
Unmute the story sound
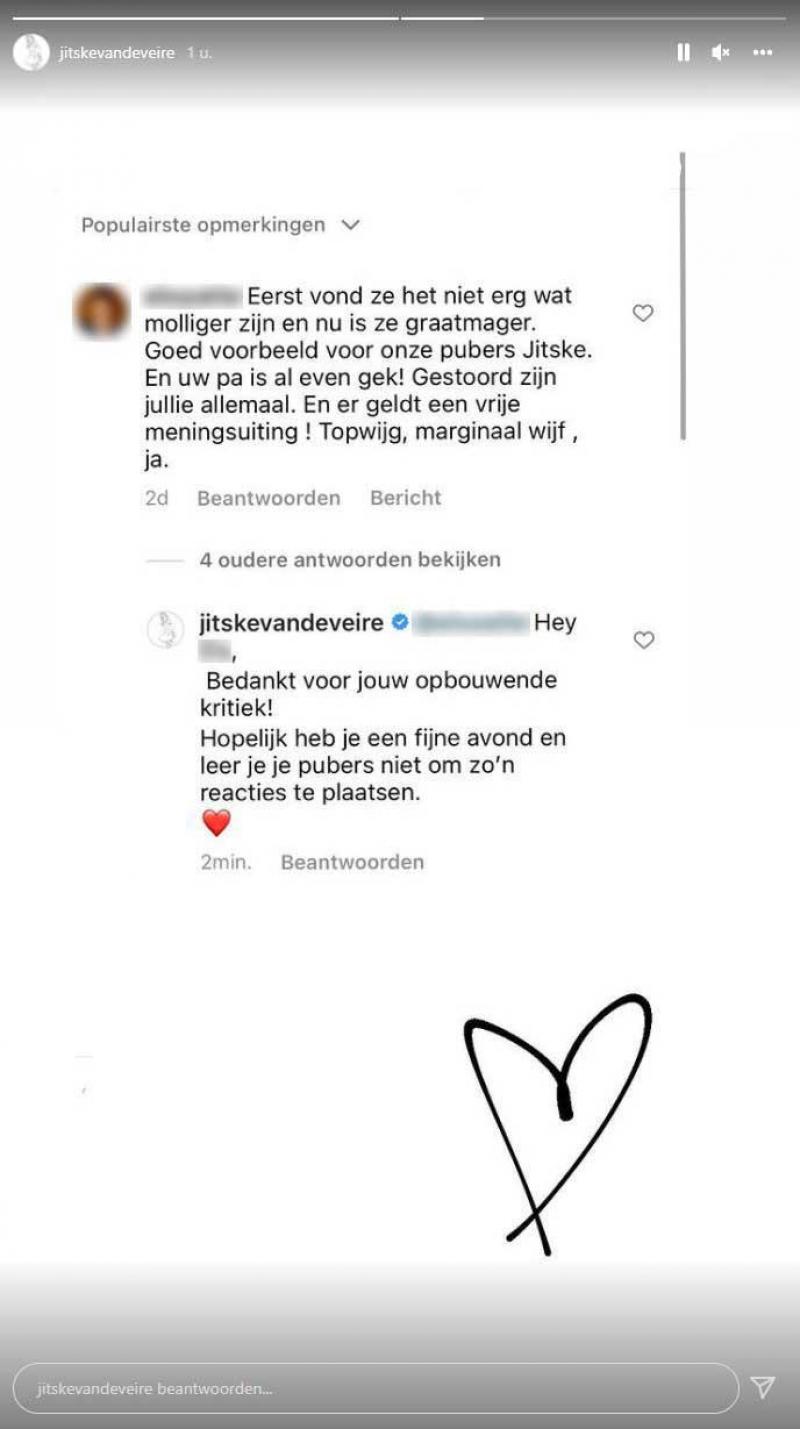pos(720,52)
